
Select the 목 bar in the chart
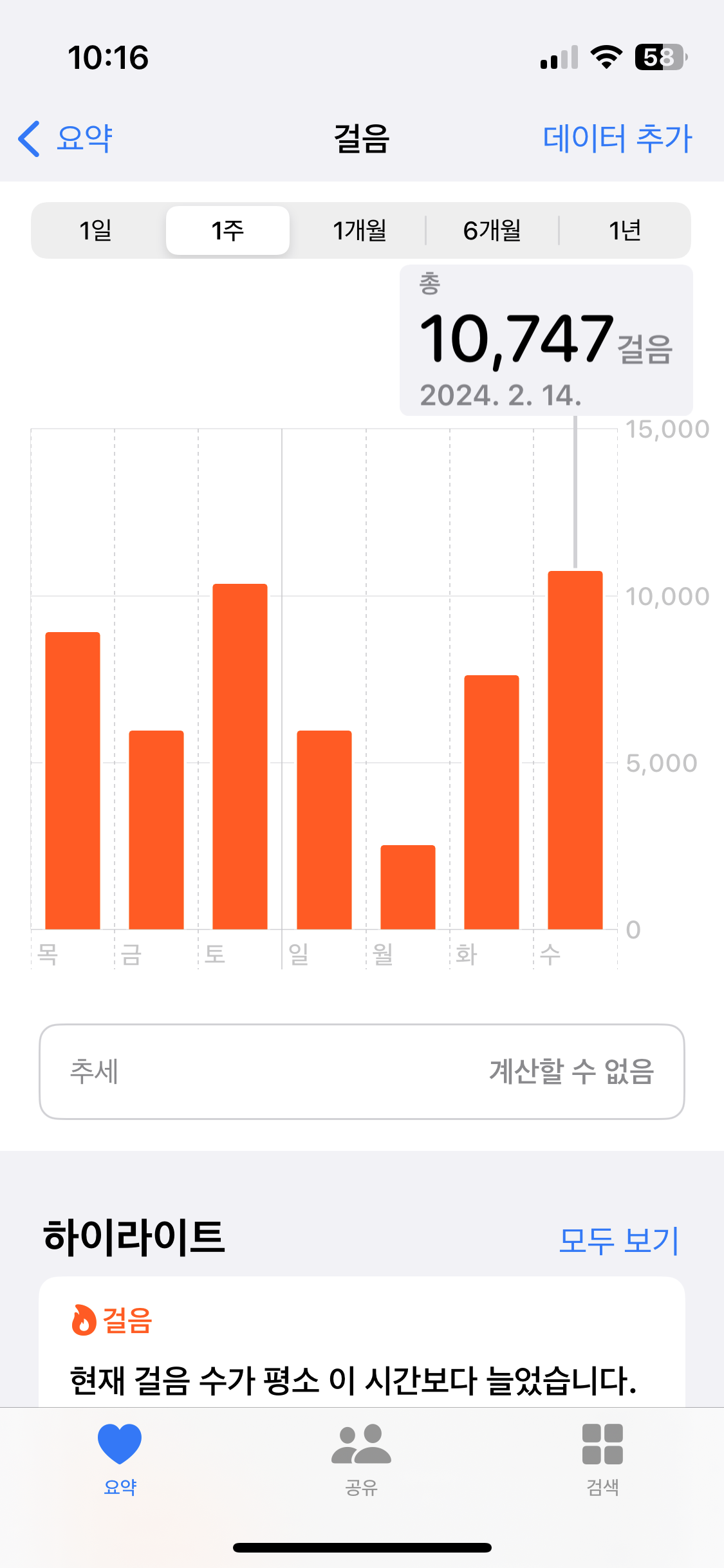point(73,780)
